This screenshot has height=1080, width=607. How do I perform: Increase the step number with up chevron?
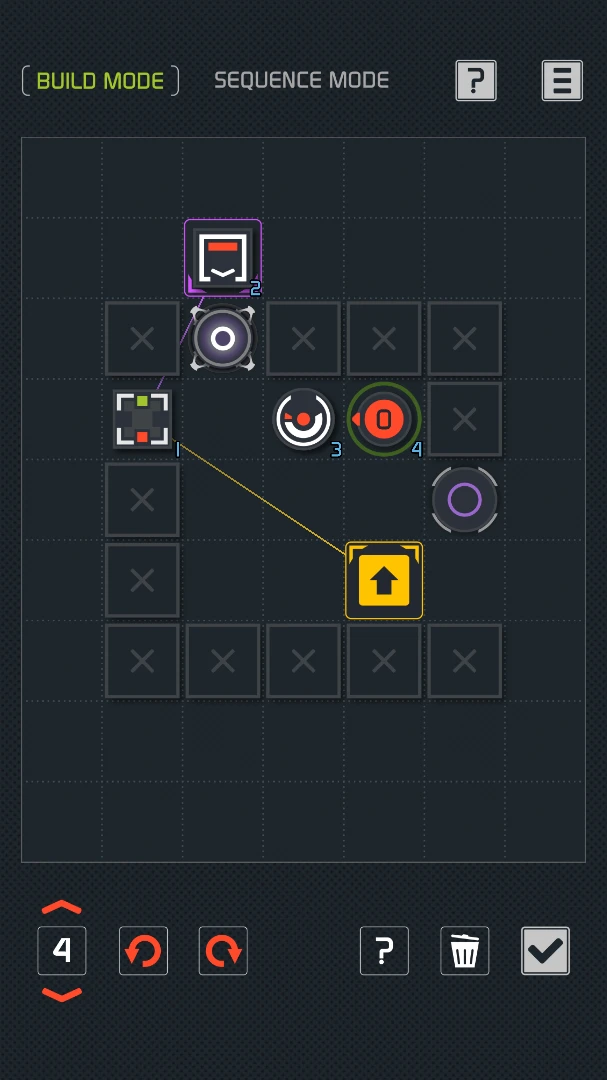62,908
